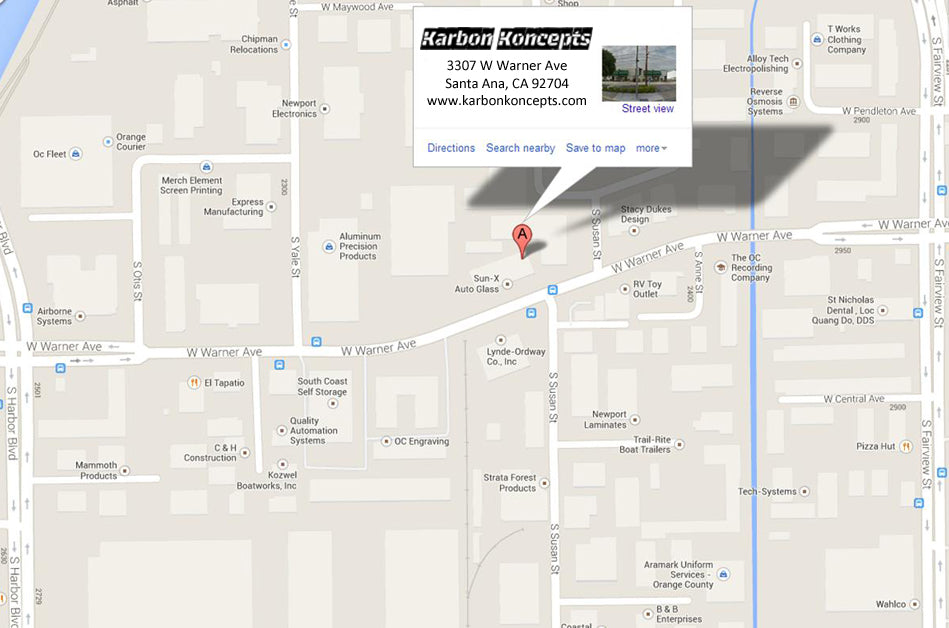The height and width of the screenshot is (628, 949).
Task: Select the Aramark Uniform Services marker
Action: pyautogui.click(x=723, y=574)
